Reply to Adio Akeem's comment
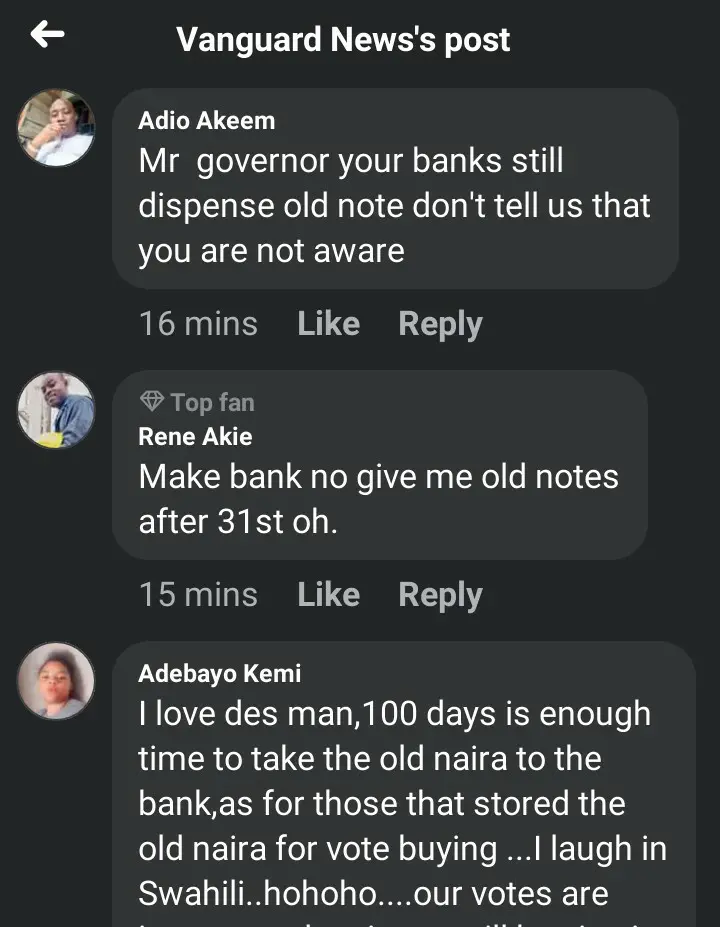This screenshot has height=927, width=720. [440, 324]
